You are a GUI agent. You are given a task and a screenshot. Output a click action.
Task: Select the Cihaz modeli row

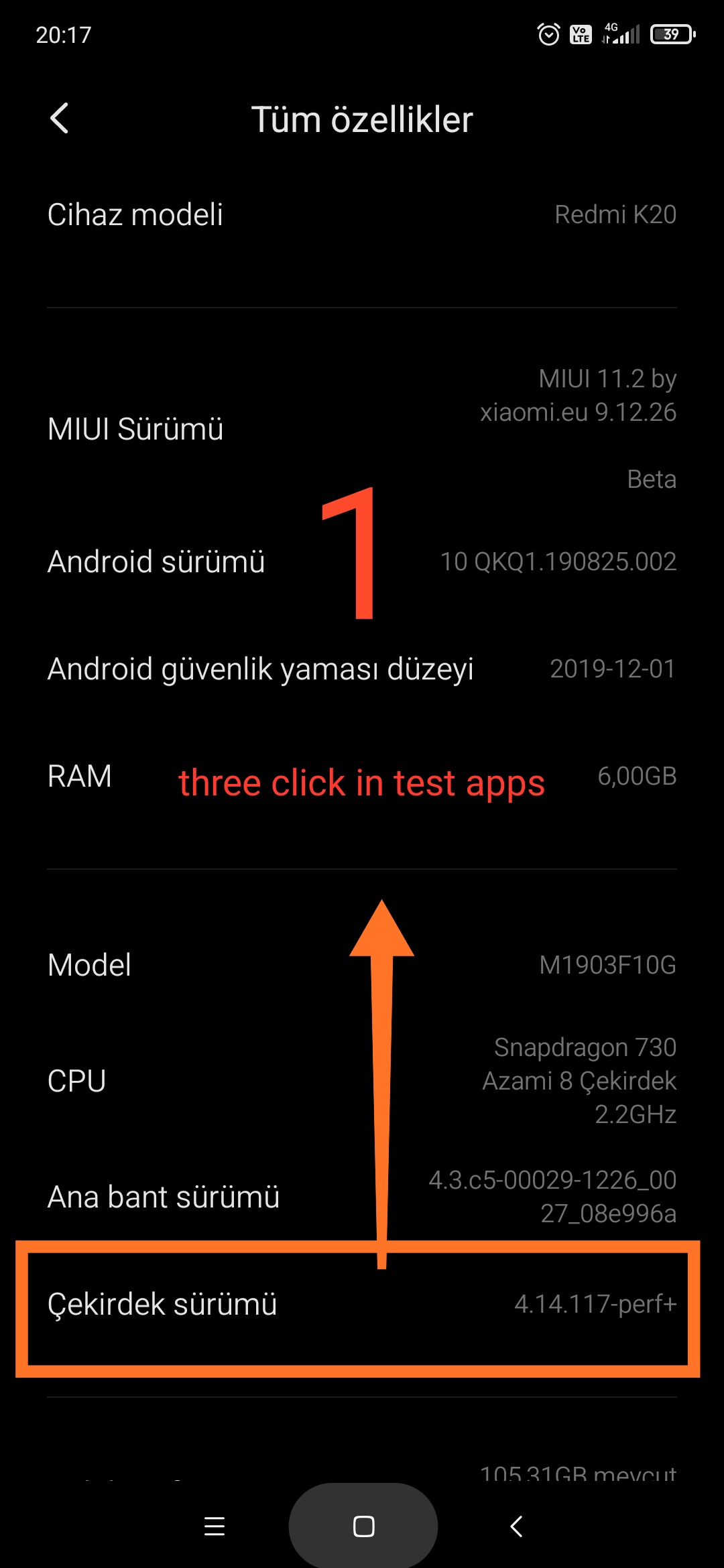tap(362, 214)
